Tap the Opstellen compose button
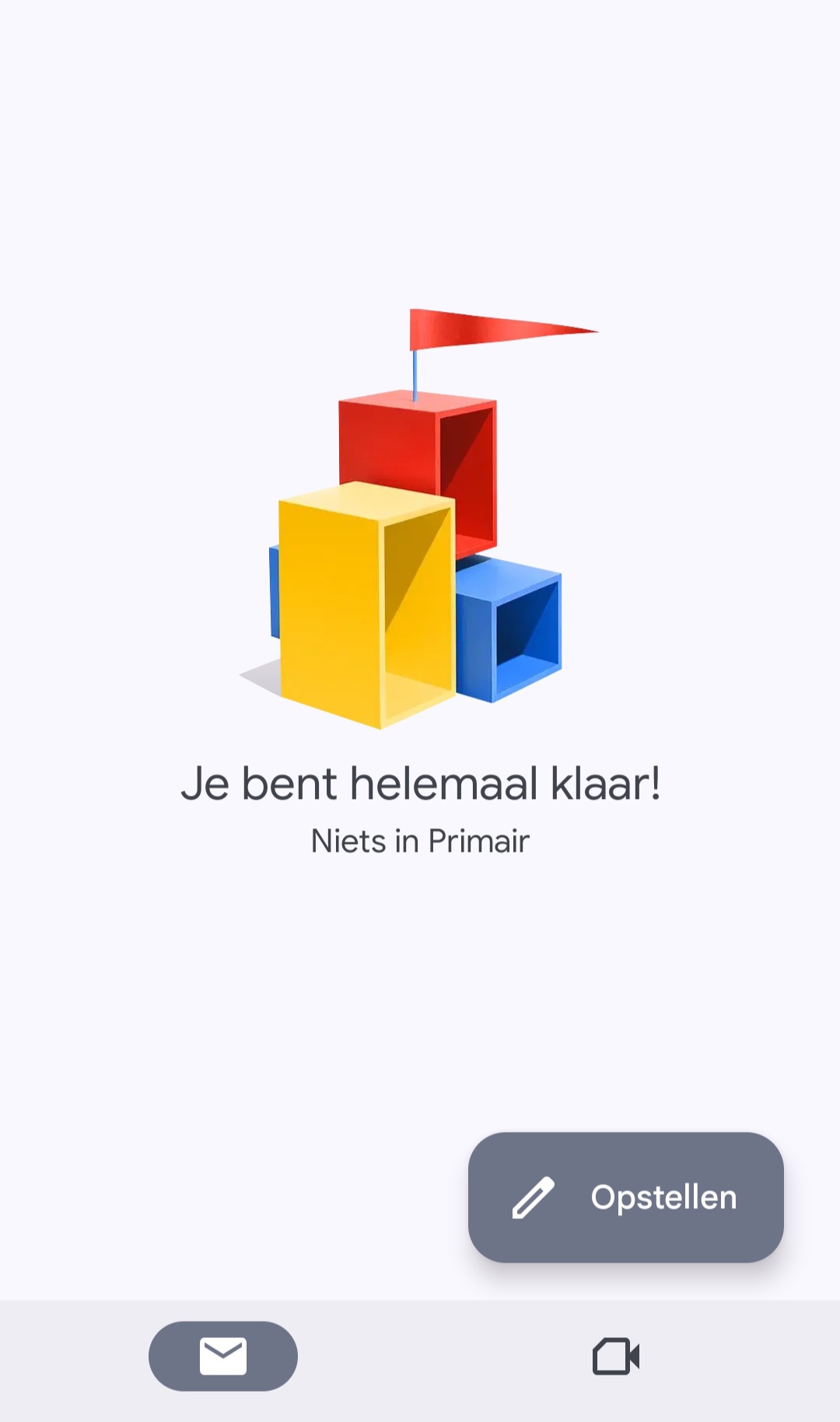This screenshot has width=840, height=1422. click(625, 1197)
